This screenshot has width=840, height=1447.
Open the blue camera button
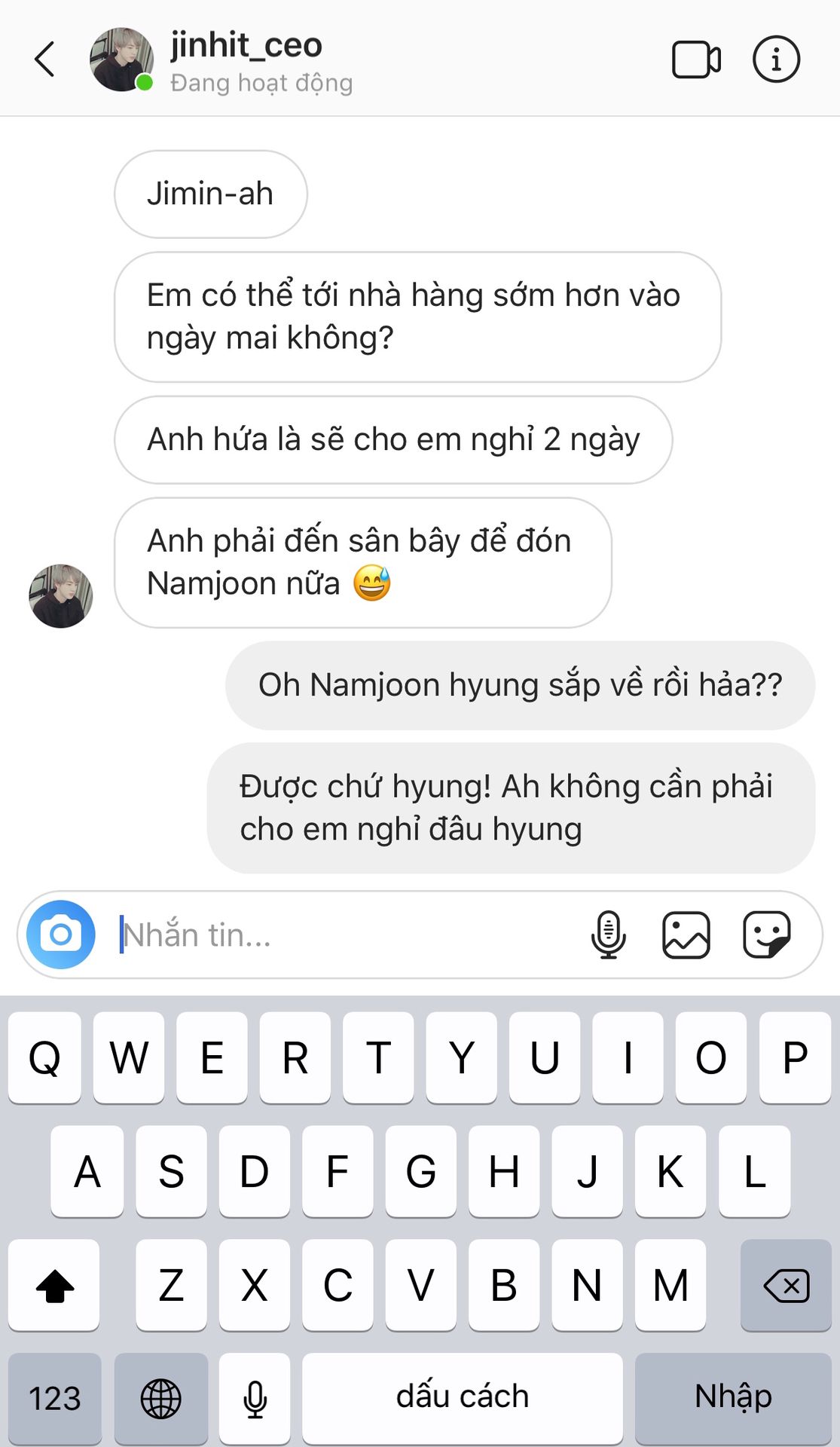[61, 935]
